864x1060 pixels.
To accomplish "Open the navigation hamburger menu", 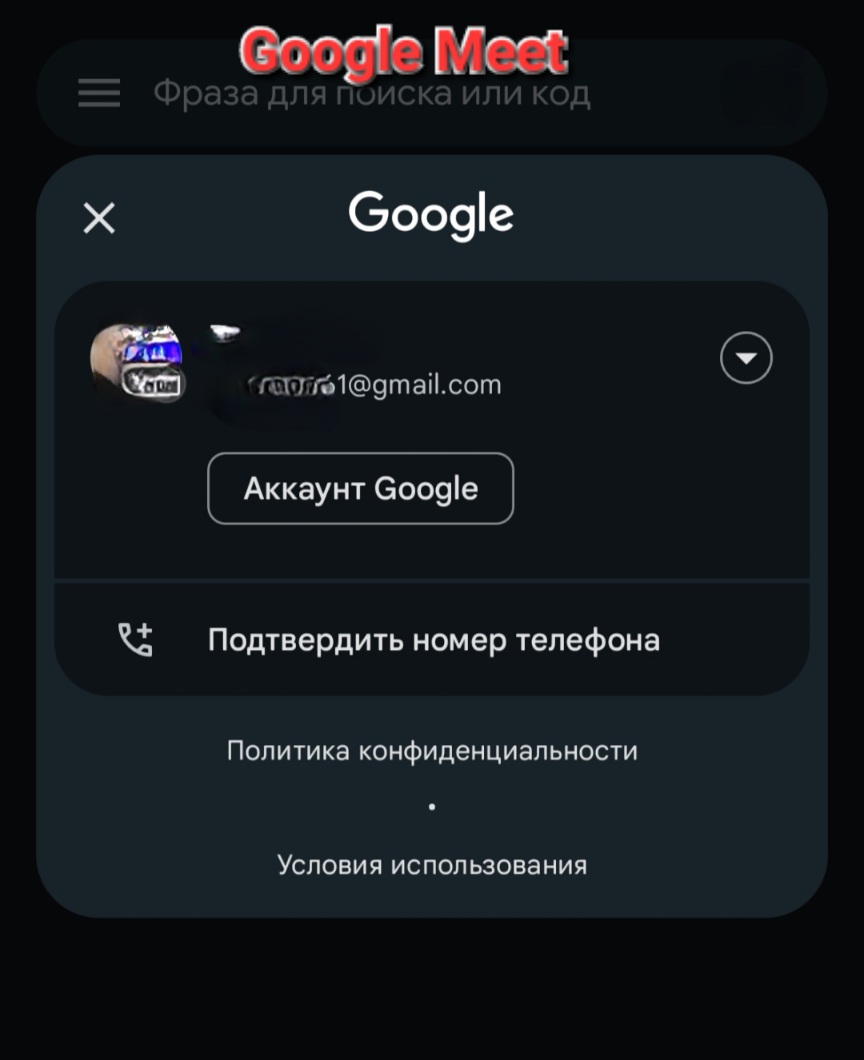I will click(98, 92).
